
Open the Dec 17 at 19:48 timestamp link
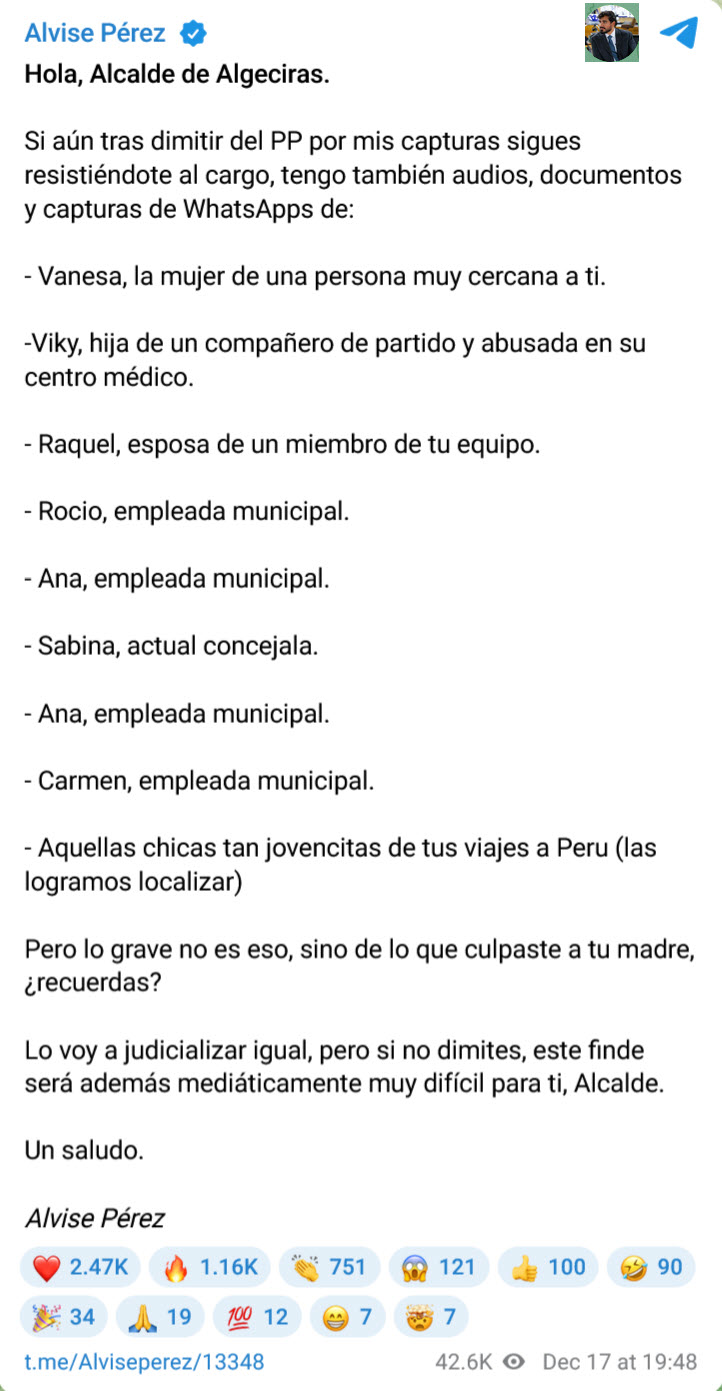(619, 1361)
